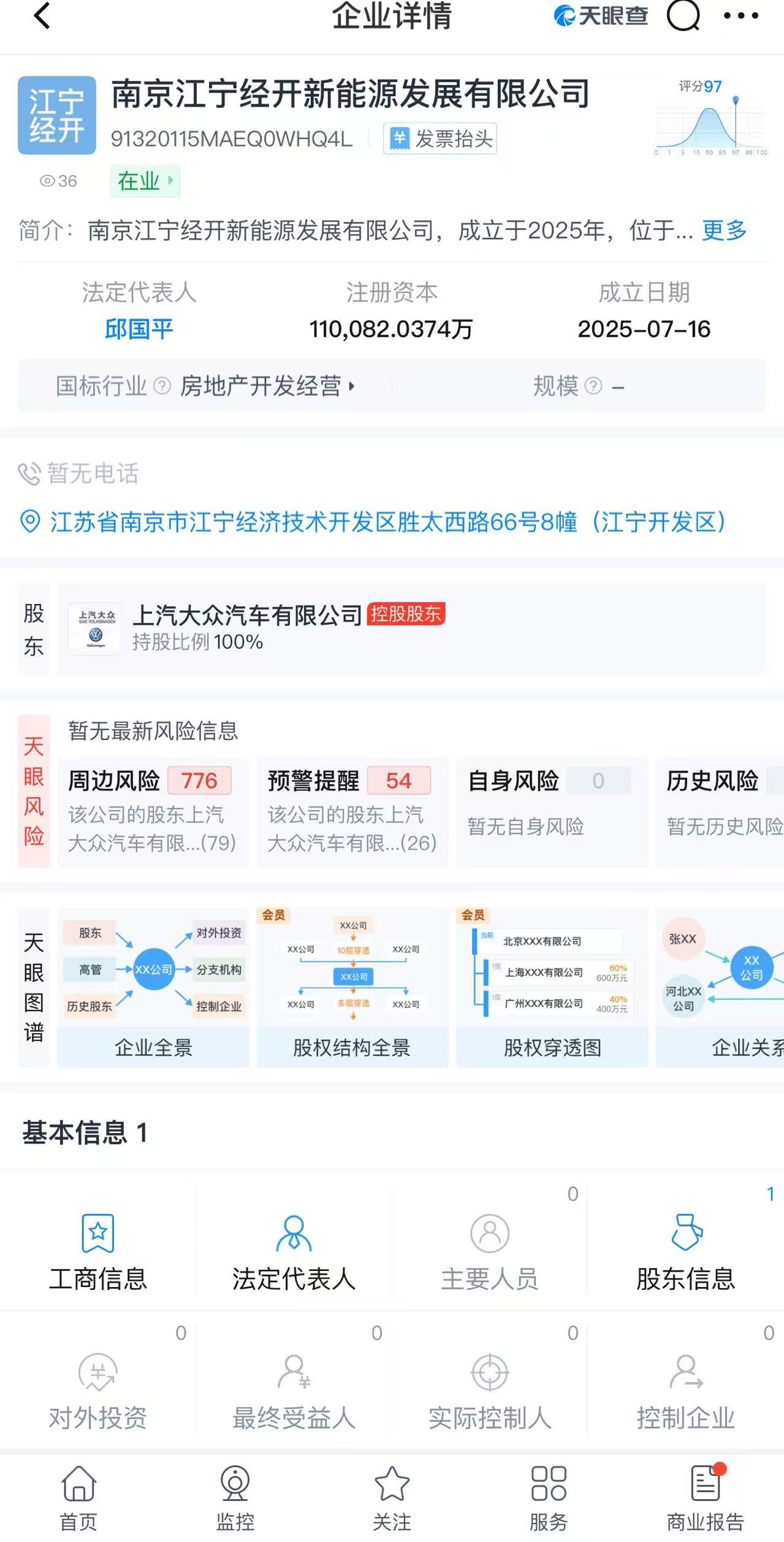Open the search icon in the header
This screenshot has height=1542, width=784.
(x=683, y=15)
